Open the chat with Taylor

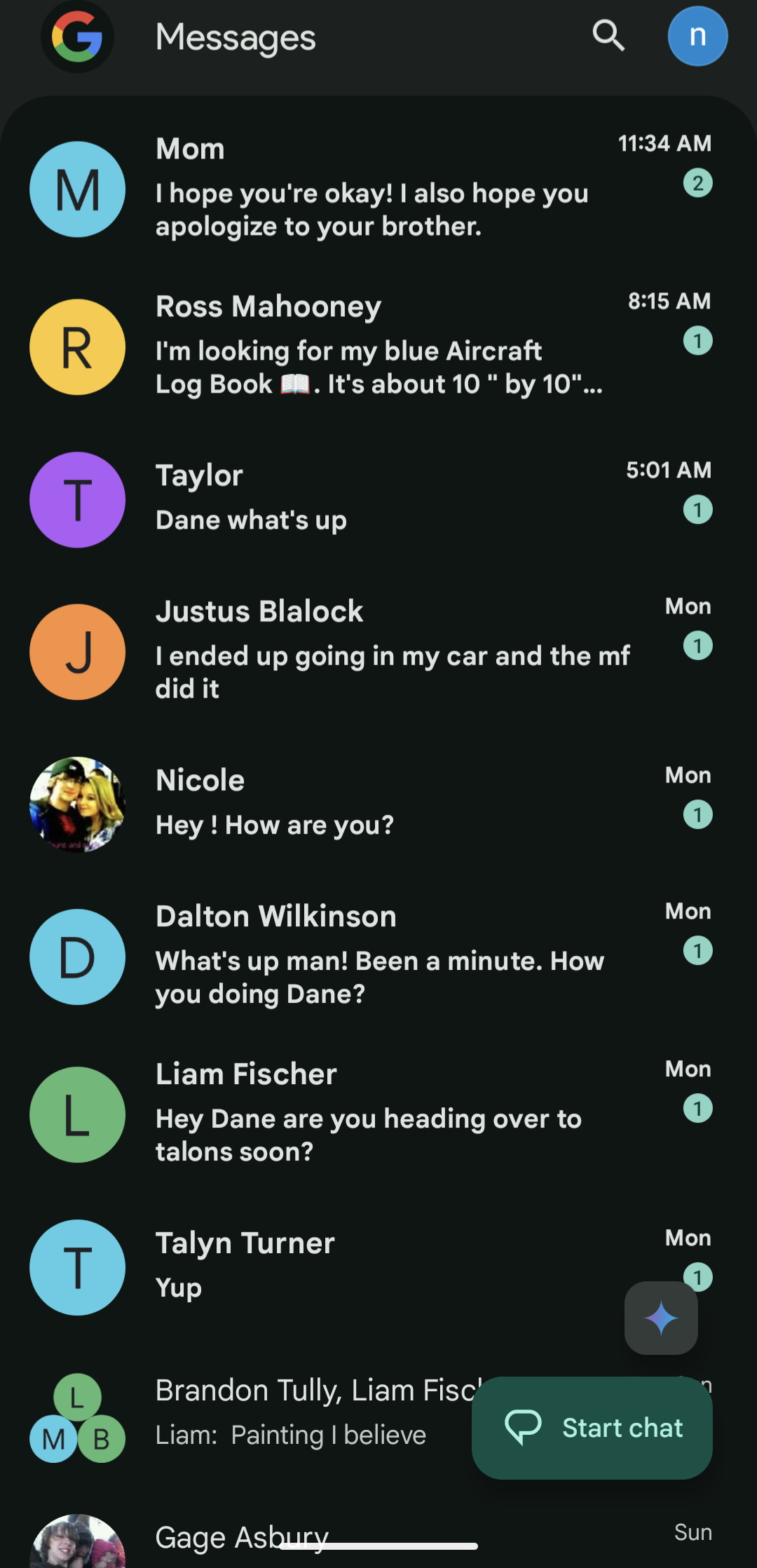coord(378,499)
